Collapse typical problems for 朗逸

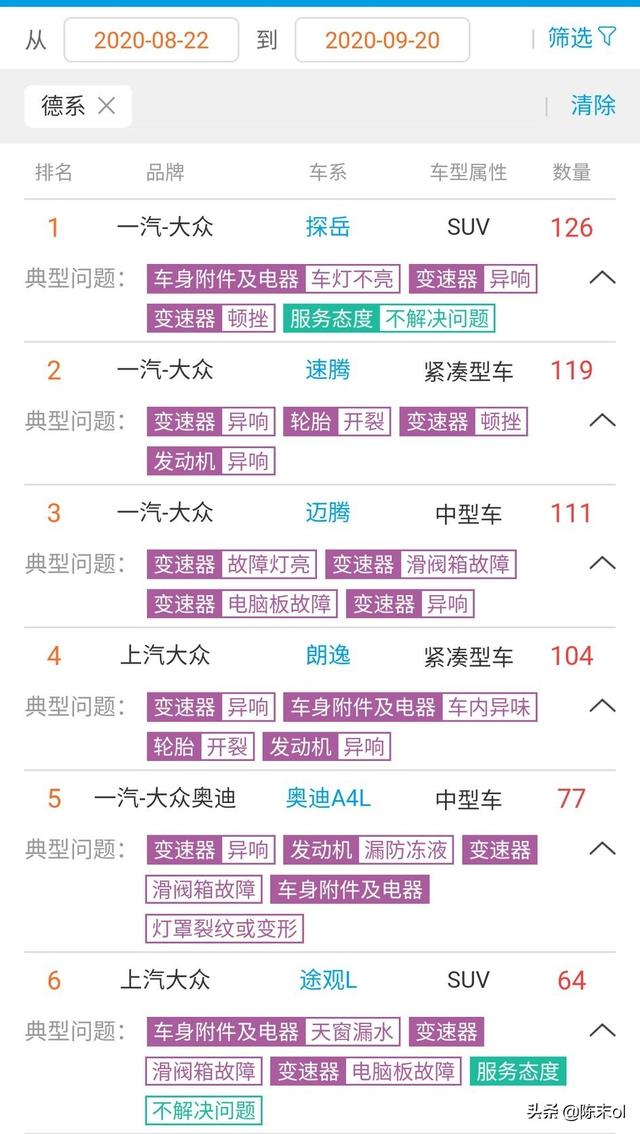point(602,705)
